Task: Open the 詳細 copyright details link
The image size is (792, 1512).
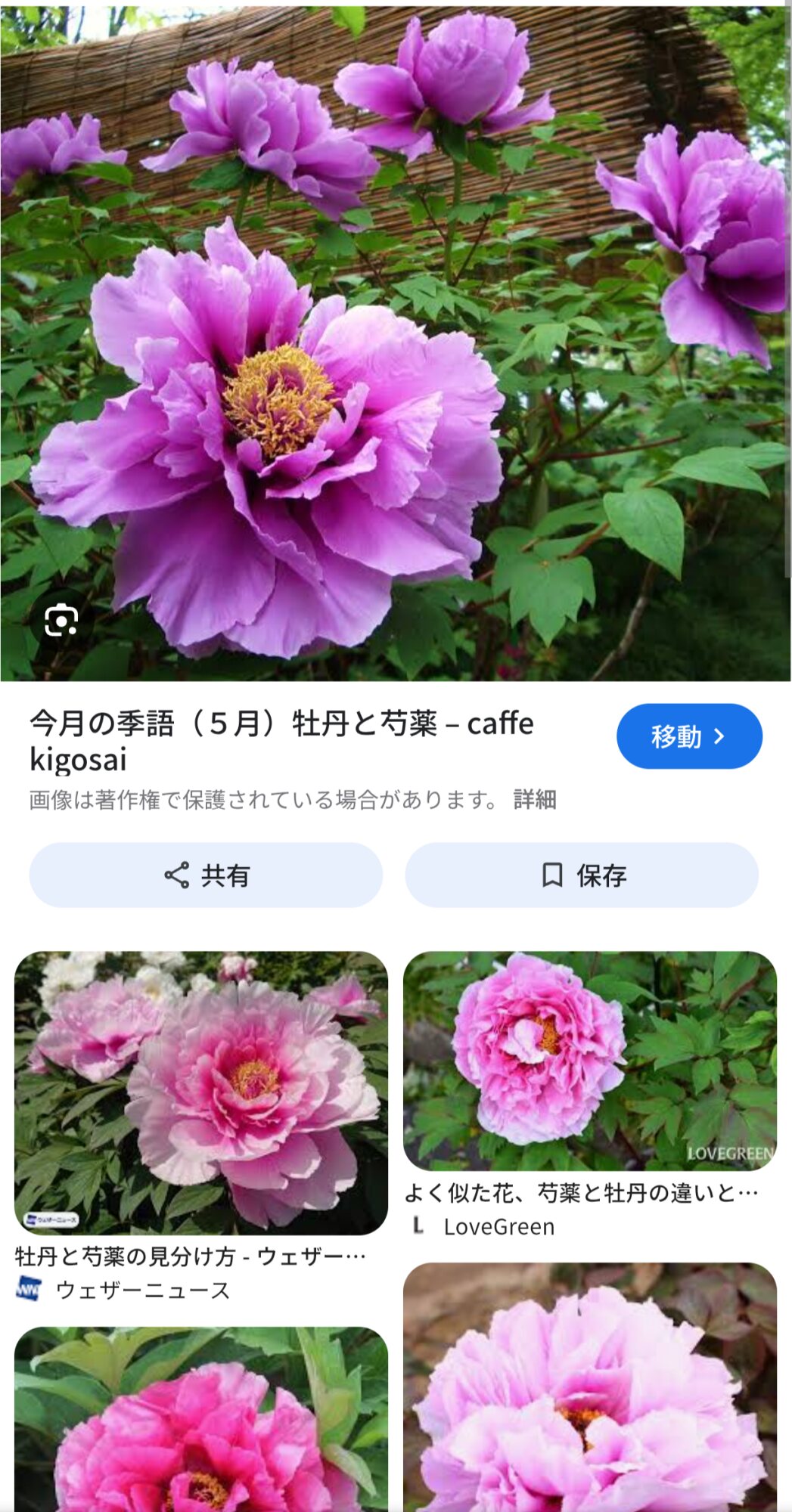Action: click(535, 800)
